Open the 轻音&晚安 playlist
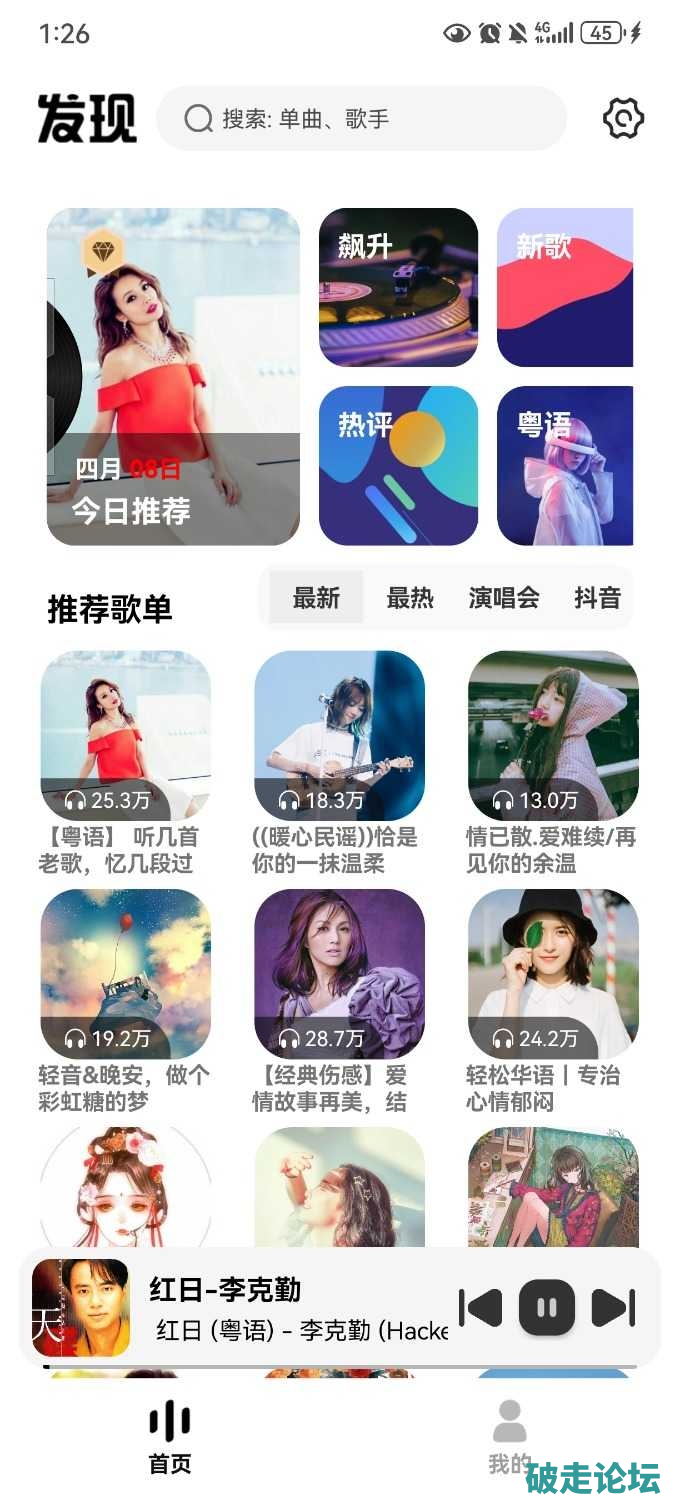 (125, 974)
